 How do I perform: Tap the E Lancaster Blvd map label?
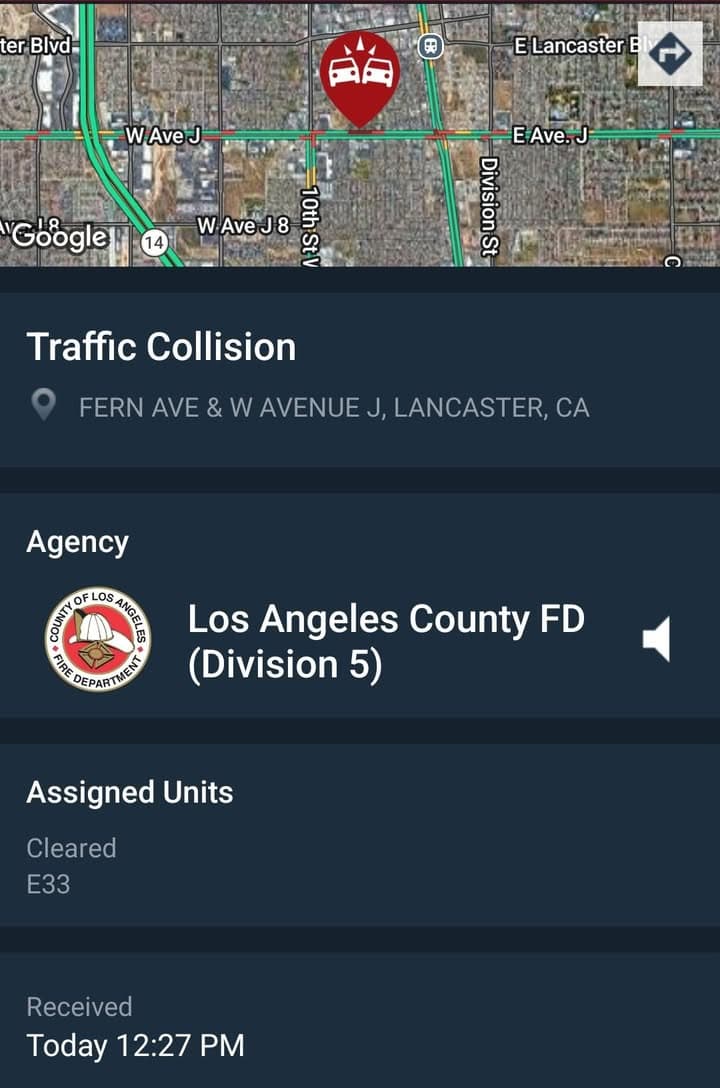click(x=580, y=46)
